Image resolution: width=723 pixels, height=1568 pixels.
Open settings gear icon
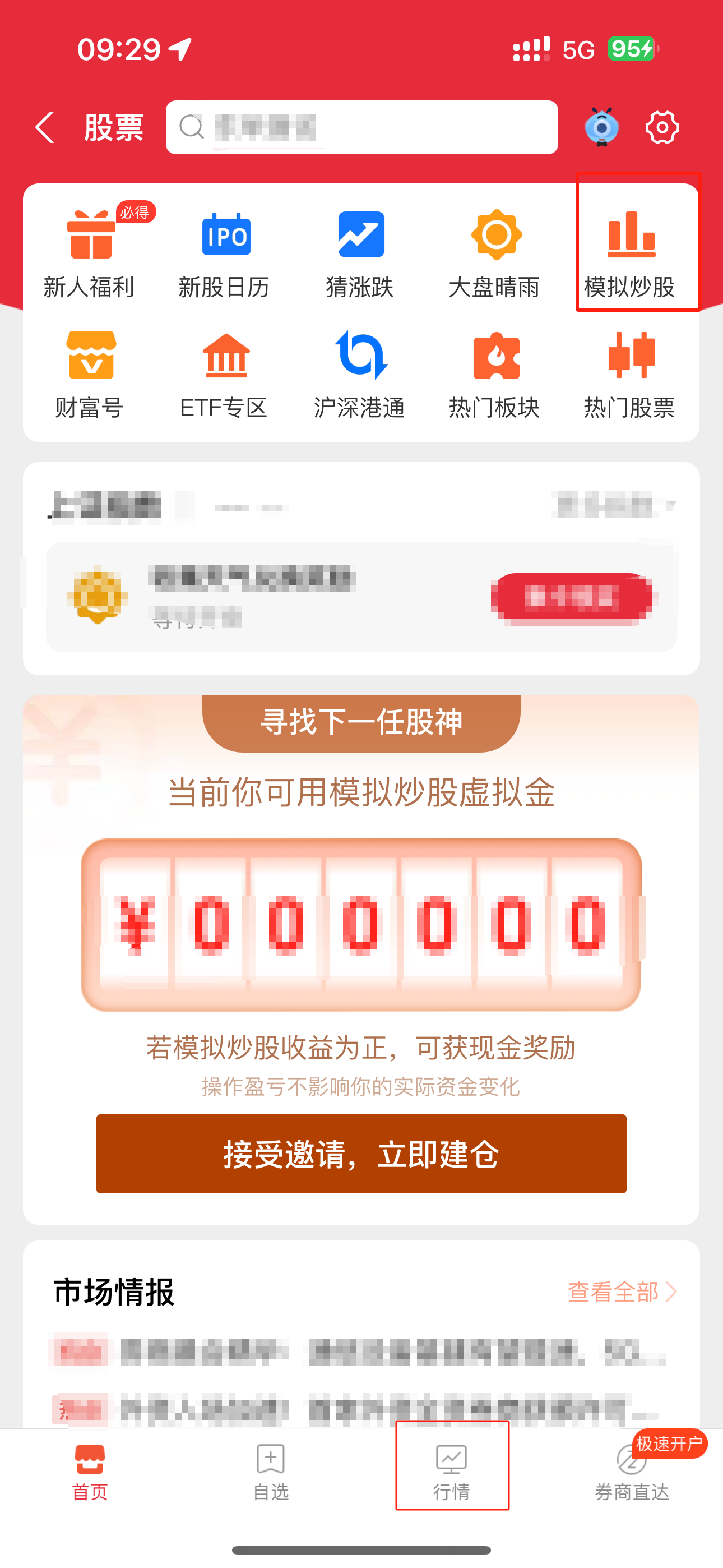click(661, 127)
